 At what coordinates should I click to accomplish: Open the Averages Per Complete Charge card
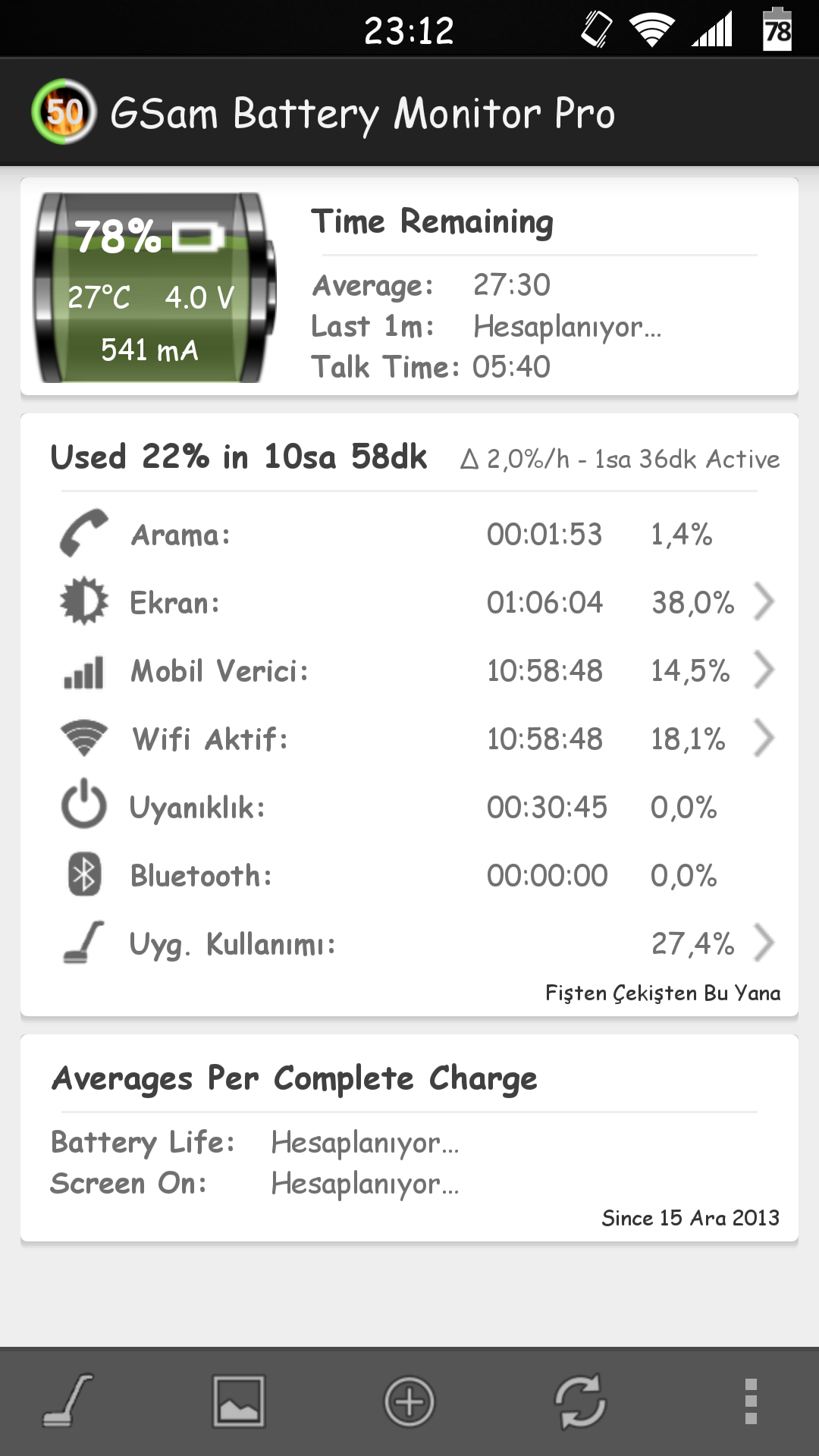pyautogui.click(x=409, y=1138)
